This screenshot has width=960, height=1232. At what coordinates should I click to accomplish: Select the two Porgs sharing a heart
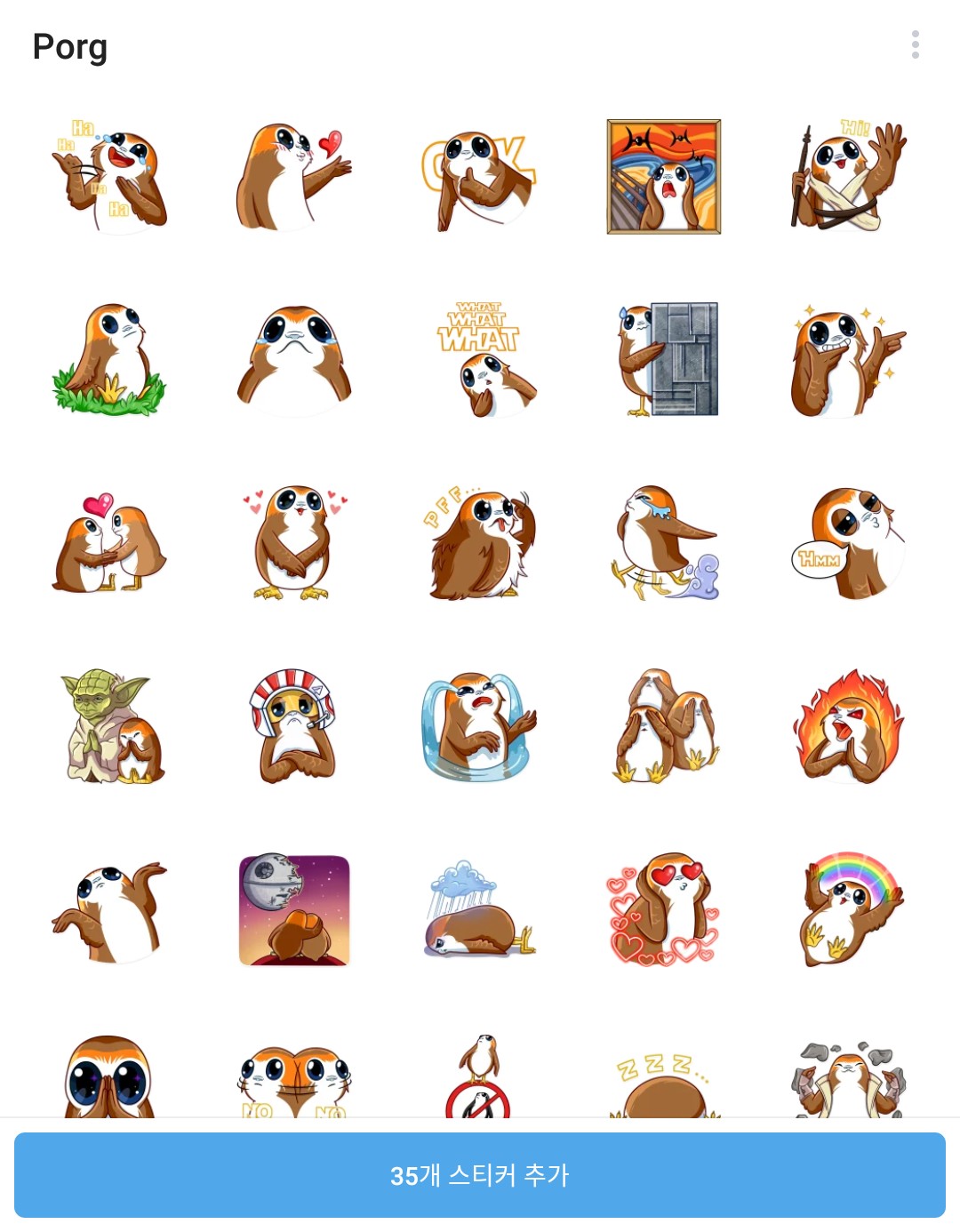(109, 543)
